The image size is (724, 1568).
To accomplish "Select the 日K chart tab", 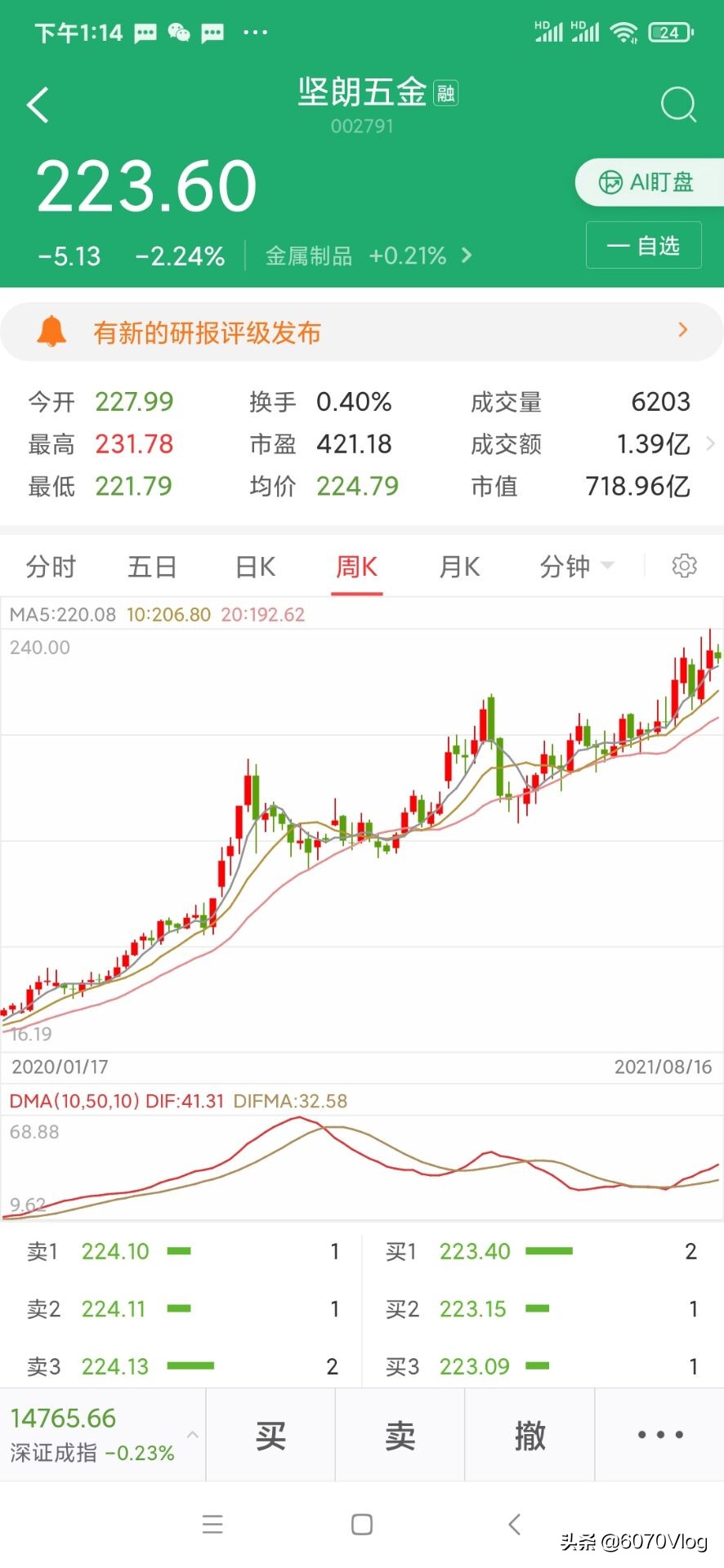I will pyautogui.click(x=255, y=566).
